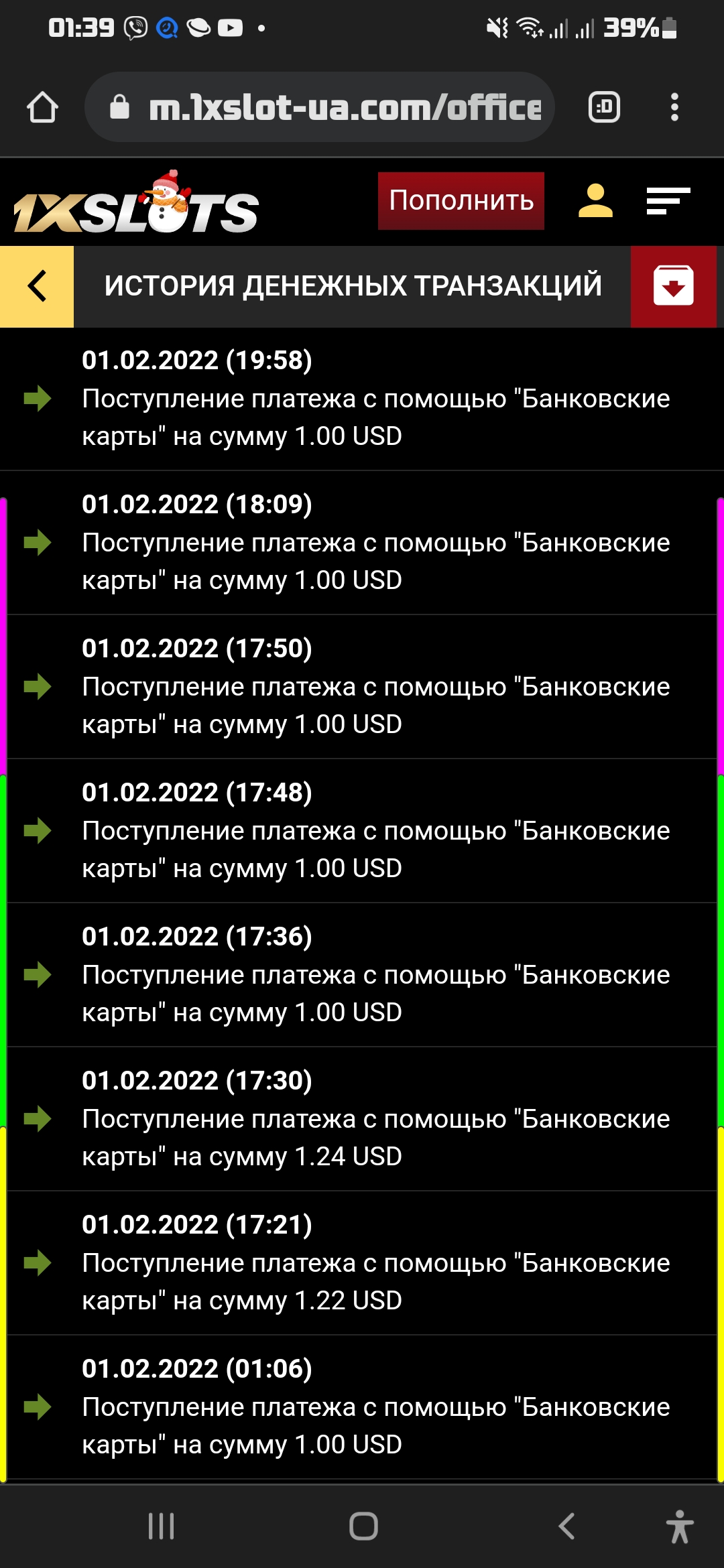Open the browser tab switcher

pos(604,107)
